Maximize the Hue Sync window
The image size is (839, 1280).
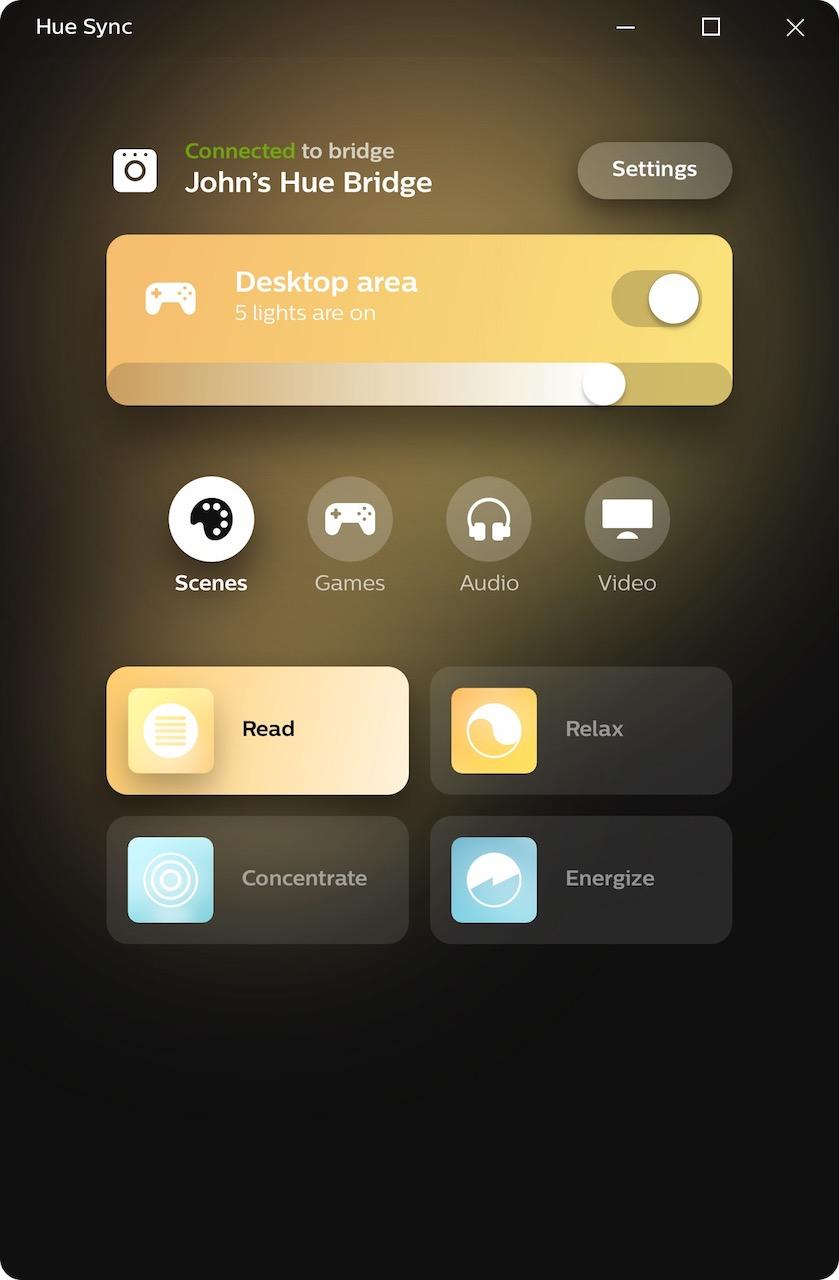711,28
